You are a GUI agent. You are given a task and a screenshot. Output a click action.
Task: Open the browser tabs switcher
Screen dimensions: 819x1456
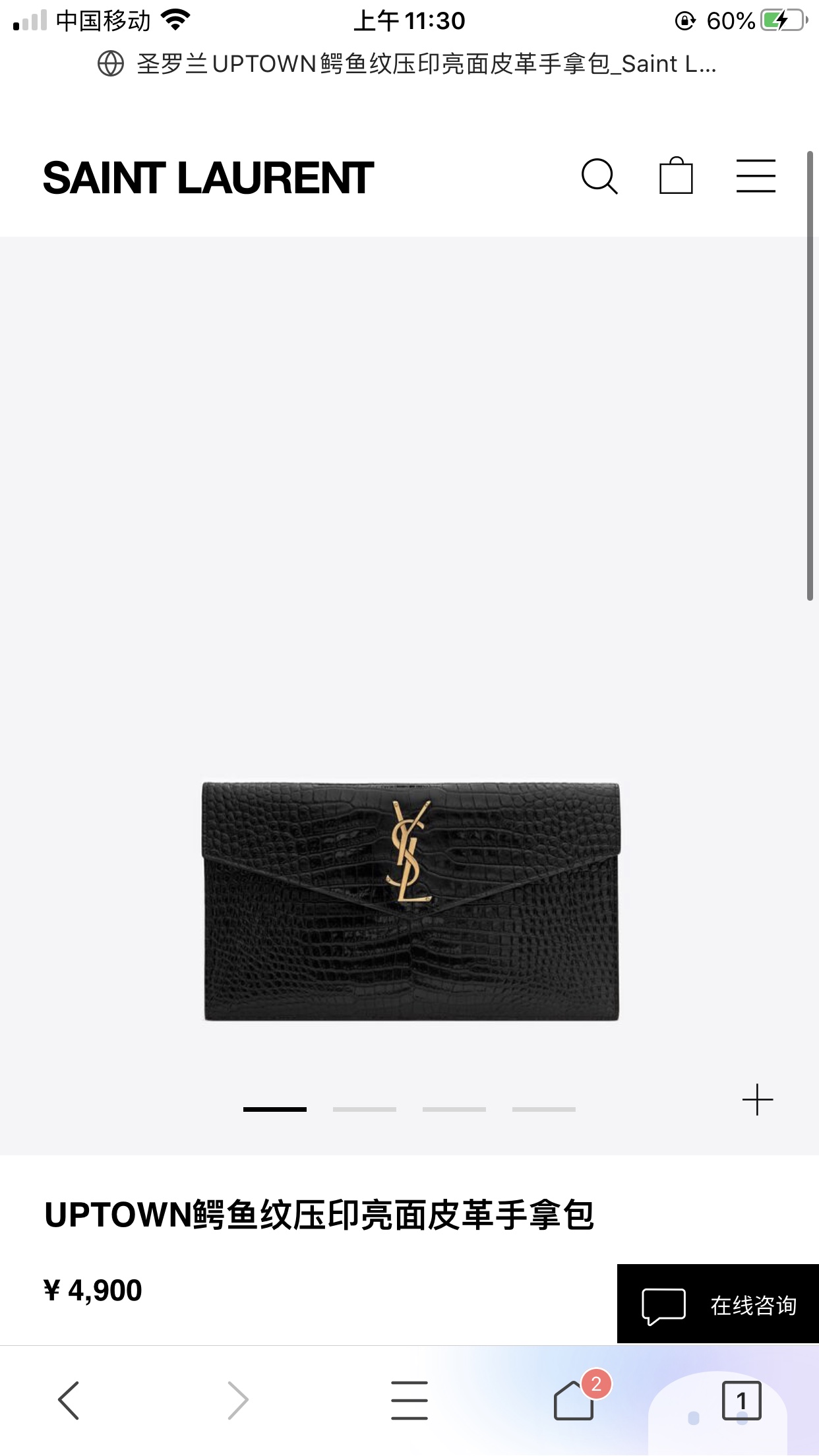[x=741, y=1400]
